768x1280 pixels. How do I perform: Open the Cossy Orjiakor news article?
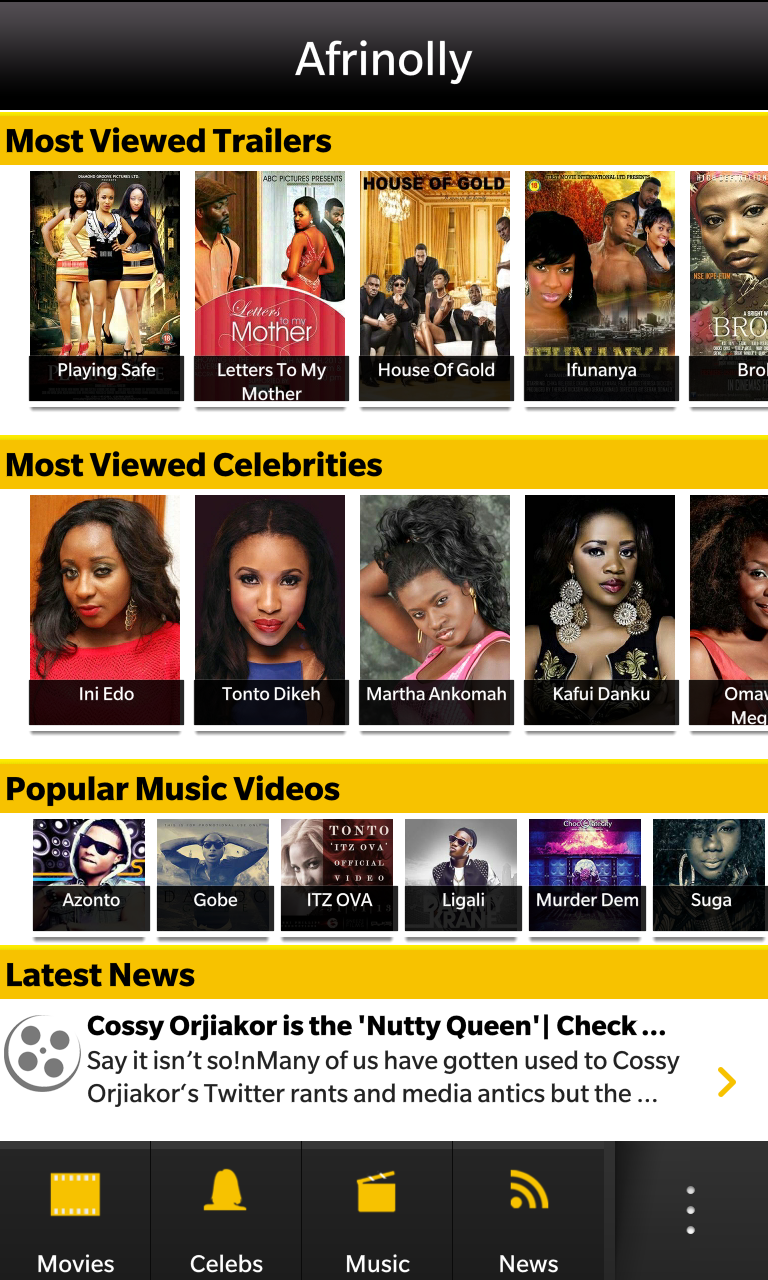[384, 1060]
